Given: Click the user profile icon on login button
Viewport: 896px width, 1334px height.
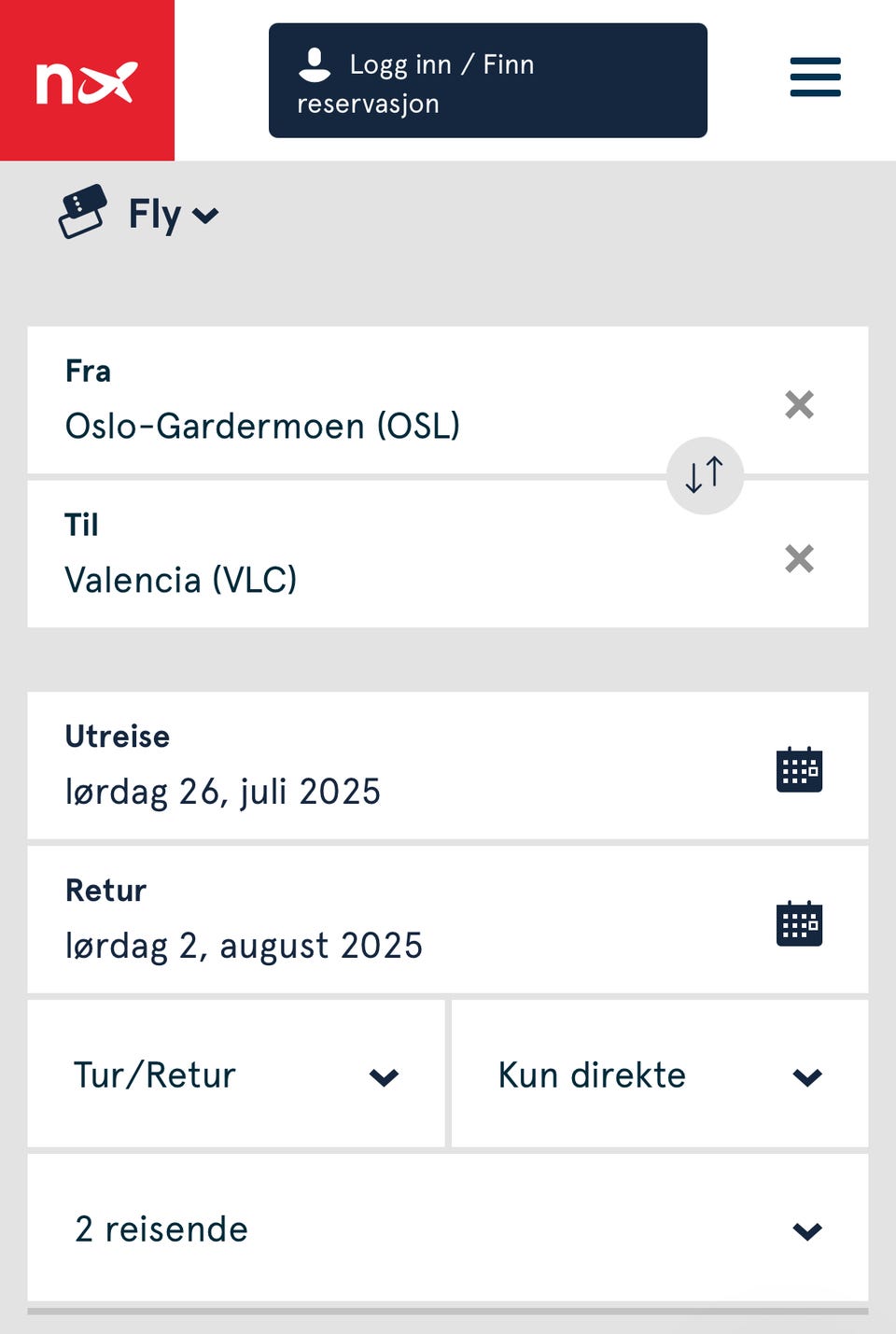Looking at the screenshot, I should (316, 63).
